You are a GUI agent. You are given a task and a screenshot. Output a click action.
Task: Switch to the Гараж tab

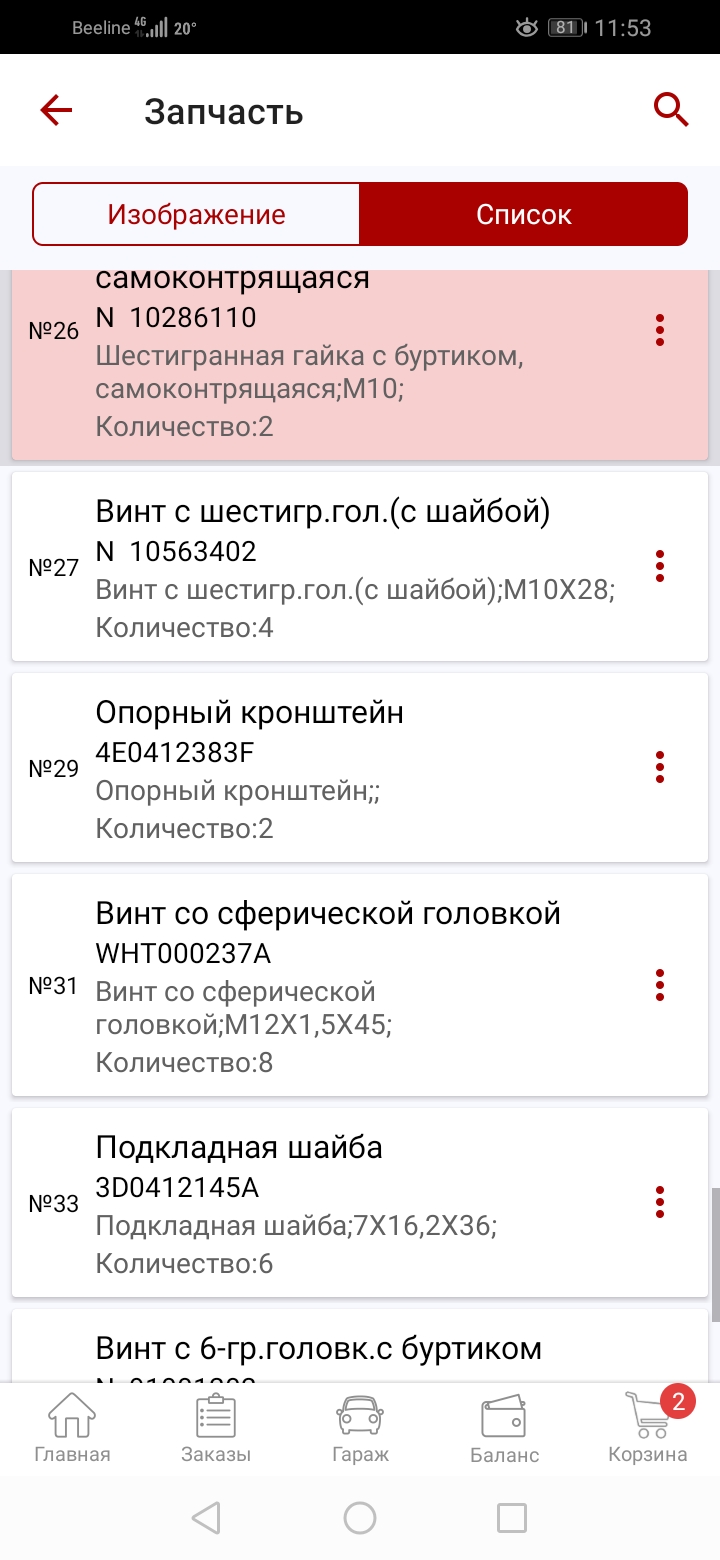pyautogui.click(x=360, y=1428)
